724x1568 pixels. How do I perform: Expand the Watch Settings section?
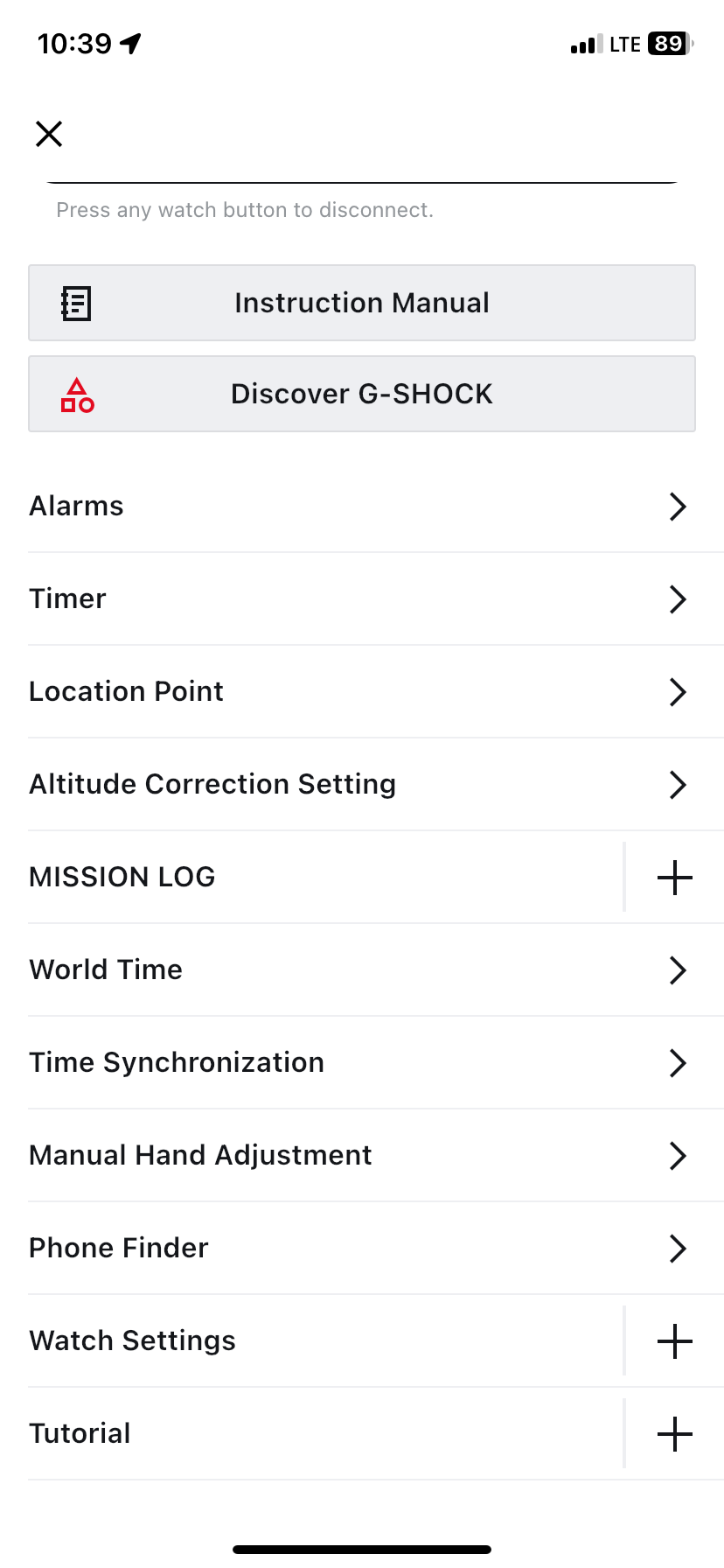pos(675,1340)
